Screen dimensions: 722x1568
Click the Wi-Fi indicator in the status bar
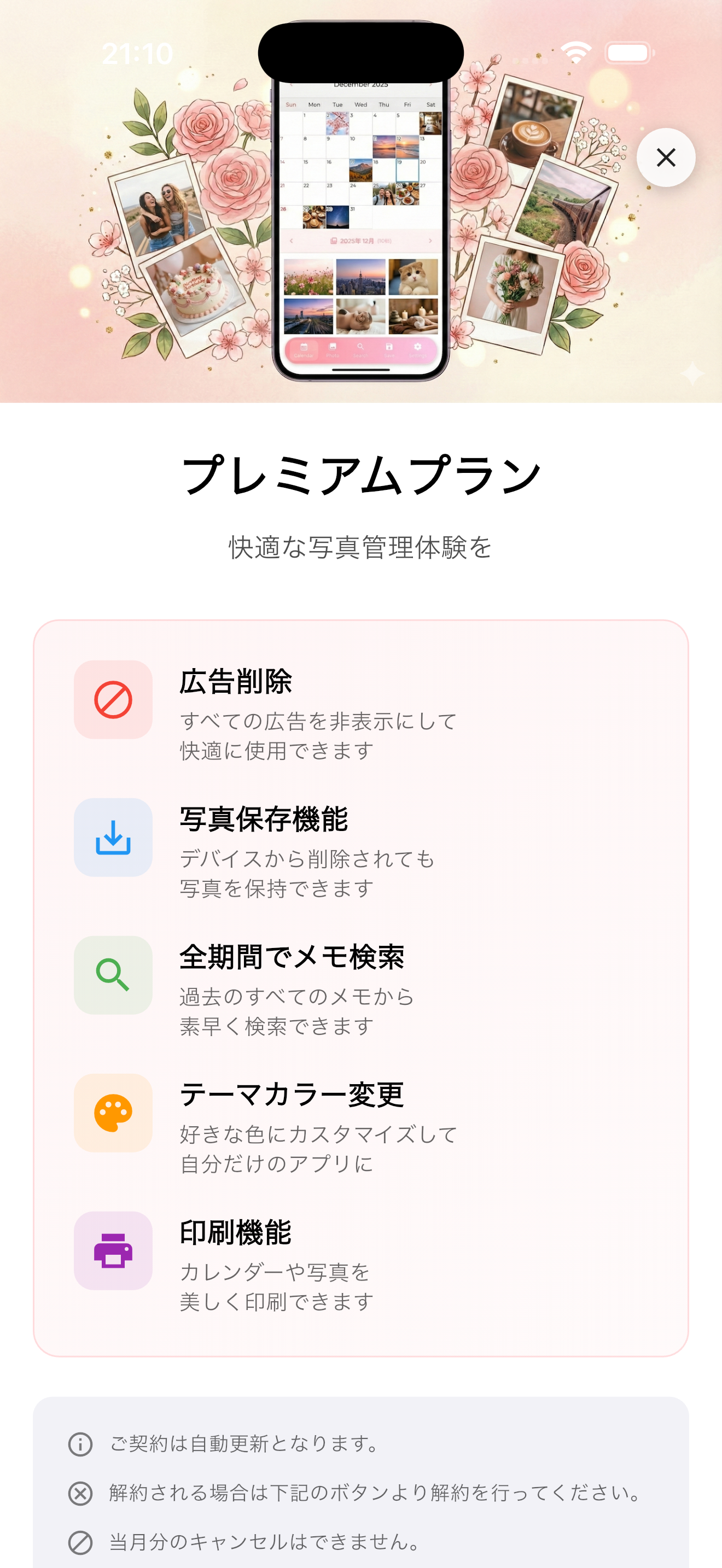click(x=575, y=53)
